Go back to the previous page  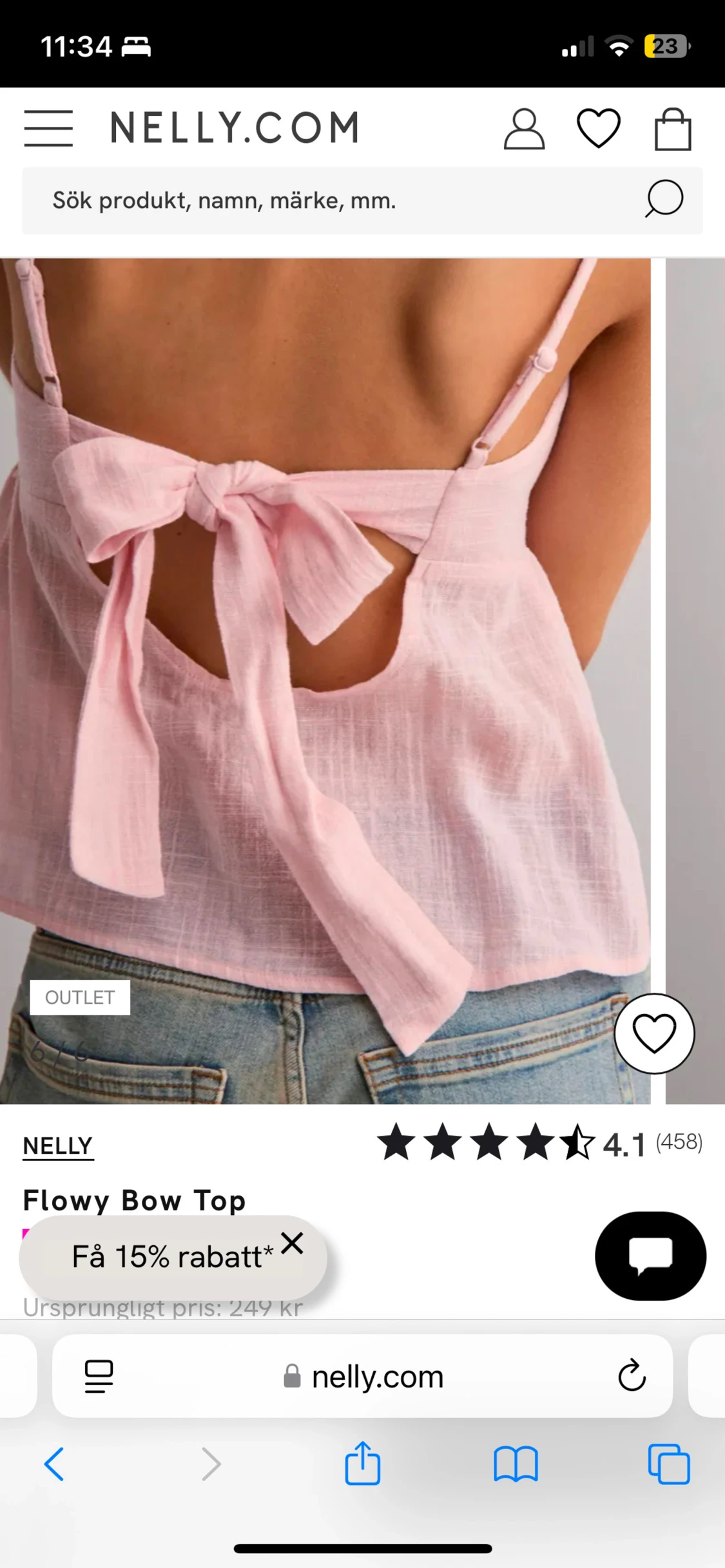click(x=54, y=1464)
